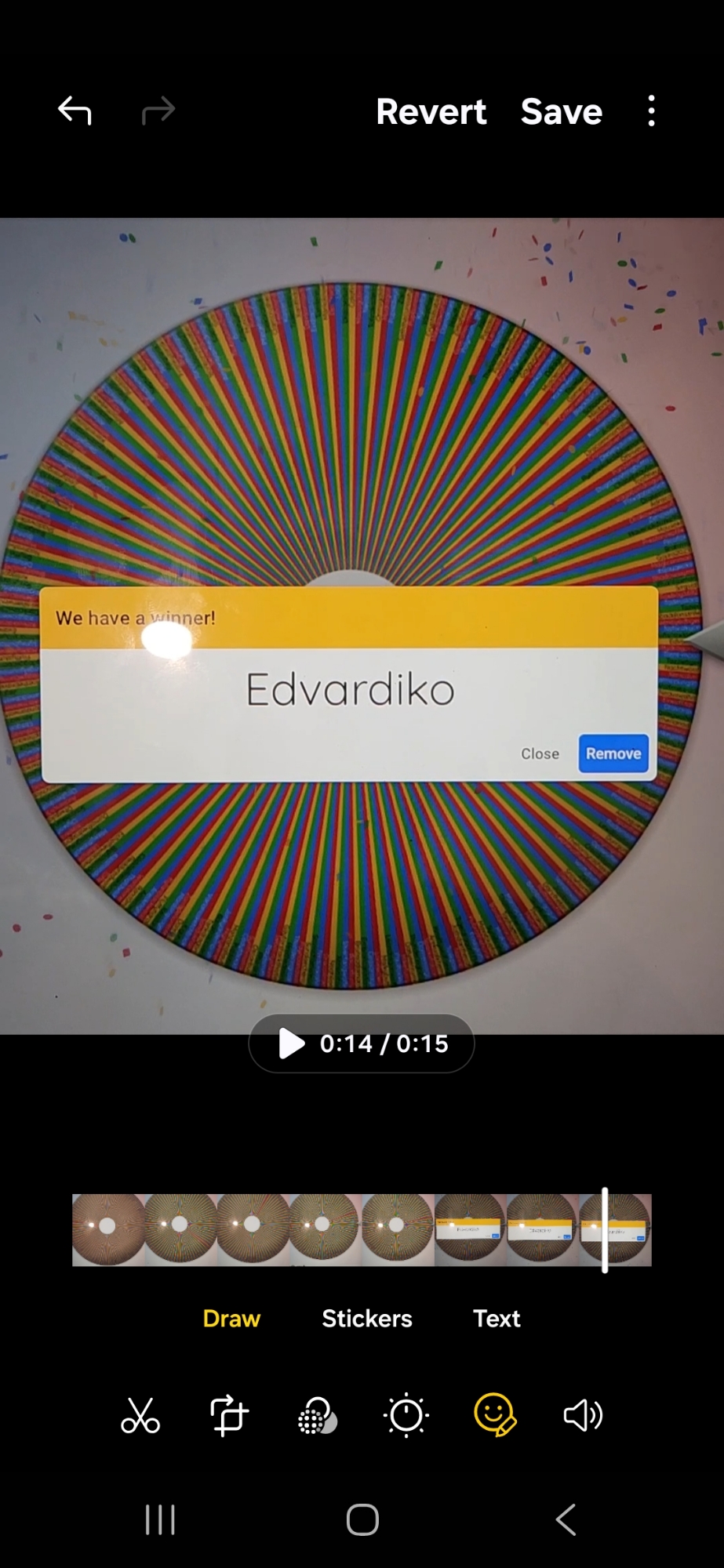
Task: Open the scissors trim tool
Action: click(x=140, y=1416)
